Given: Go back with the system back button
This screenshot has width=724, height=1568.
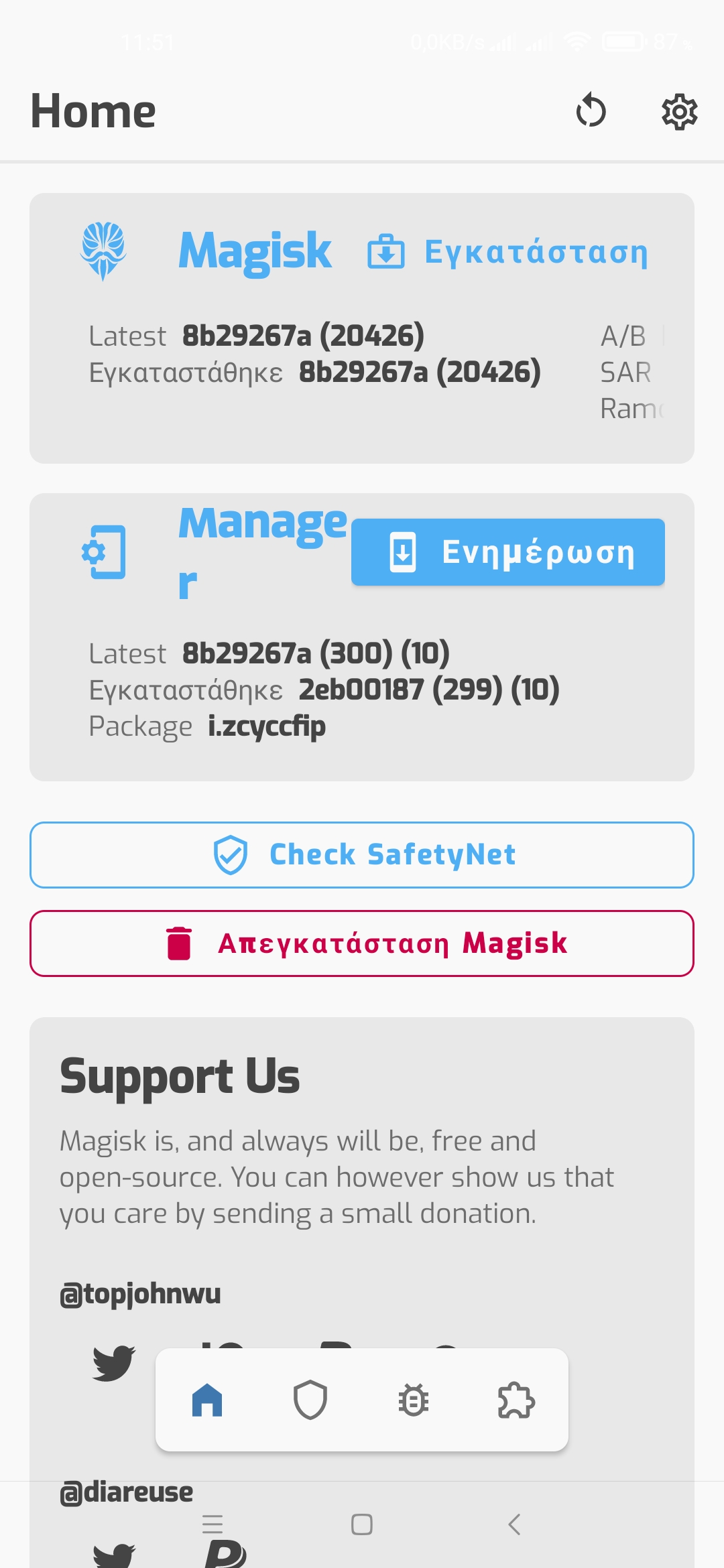Looking at the screenshot, I should (x=514, y=1524).
